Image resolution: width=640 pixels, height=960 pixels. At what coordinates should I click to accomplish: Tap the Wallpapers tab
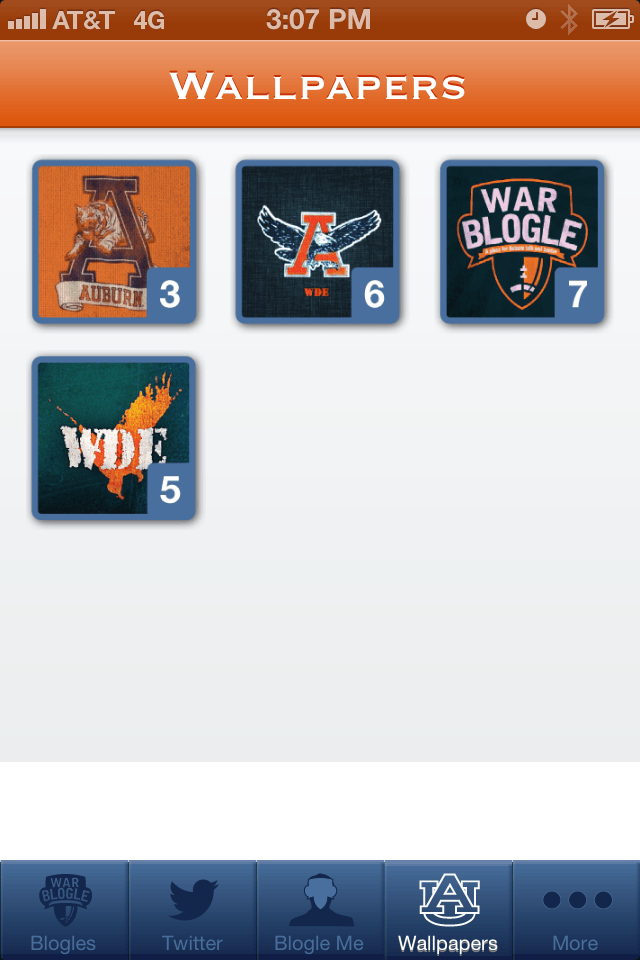click(448, 910)
